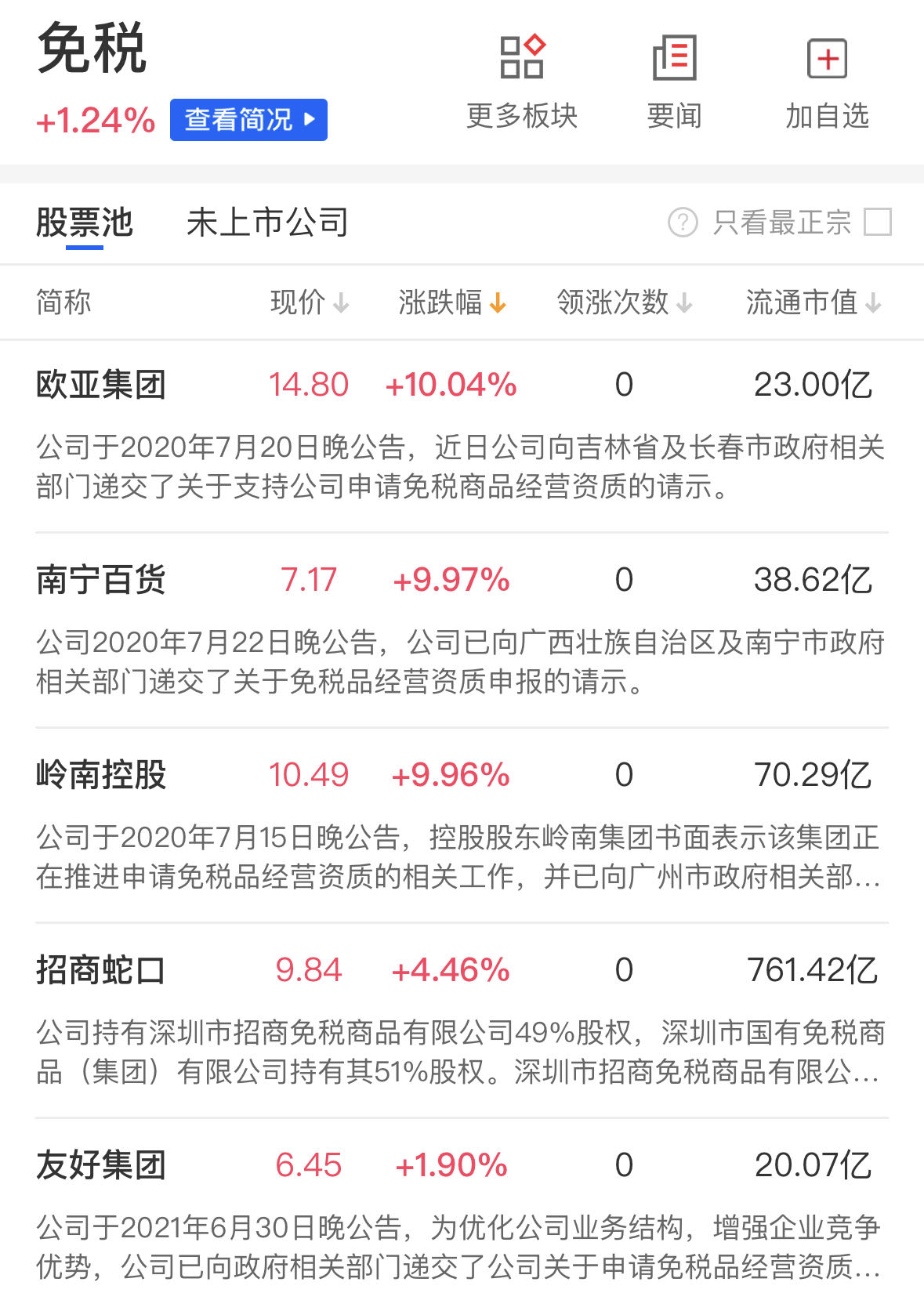Screen dimensions: 924x1311
Task: Sort the list by 现价
Action: (309, 302)
